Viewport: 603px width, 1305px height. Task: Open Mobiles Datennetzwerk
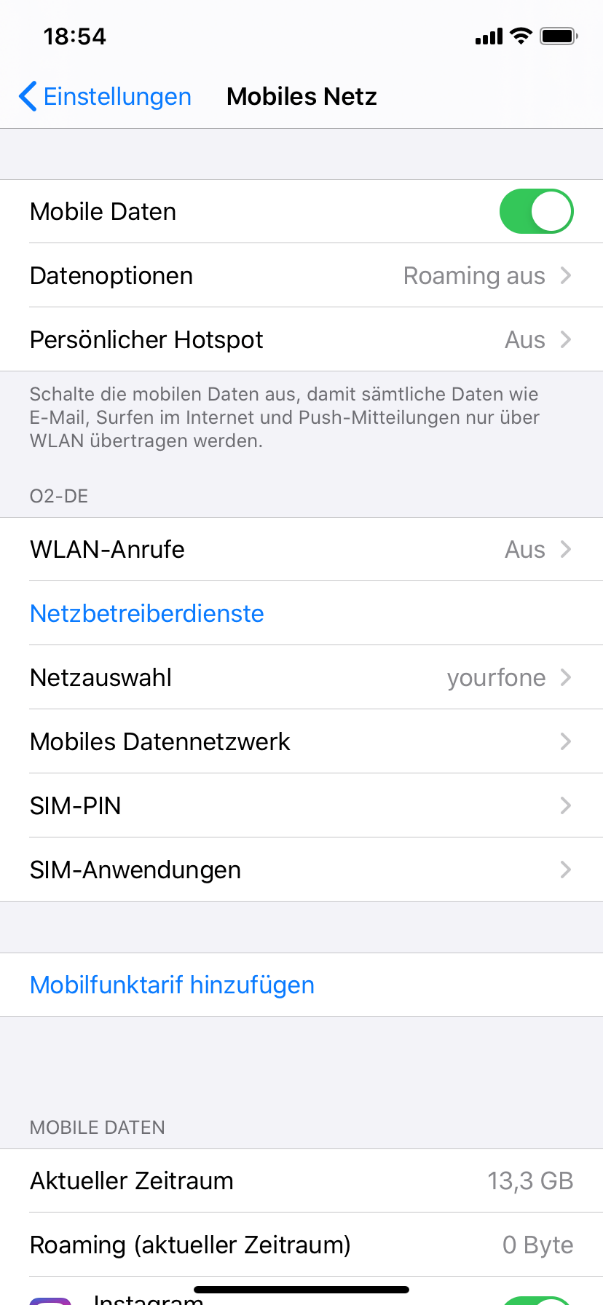tap(301, 742)
